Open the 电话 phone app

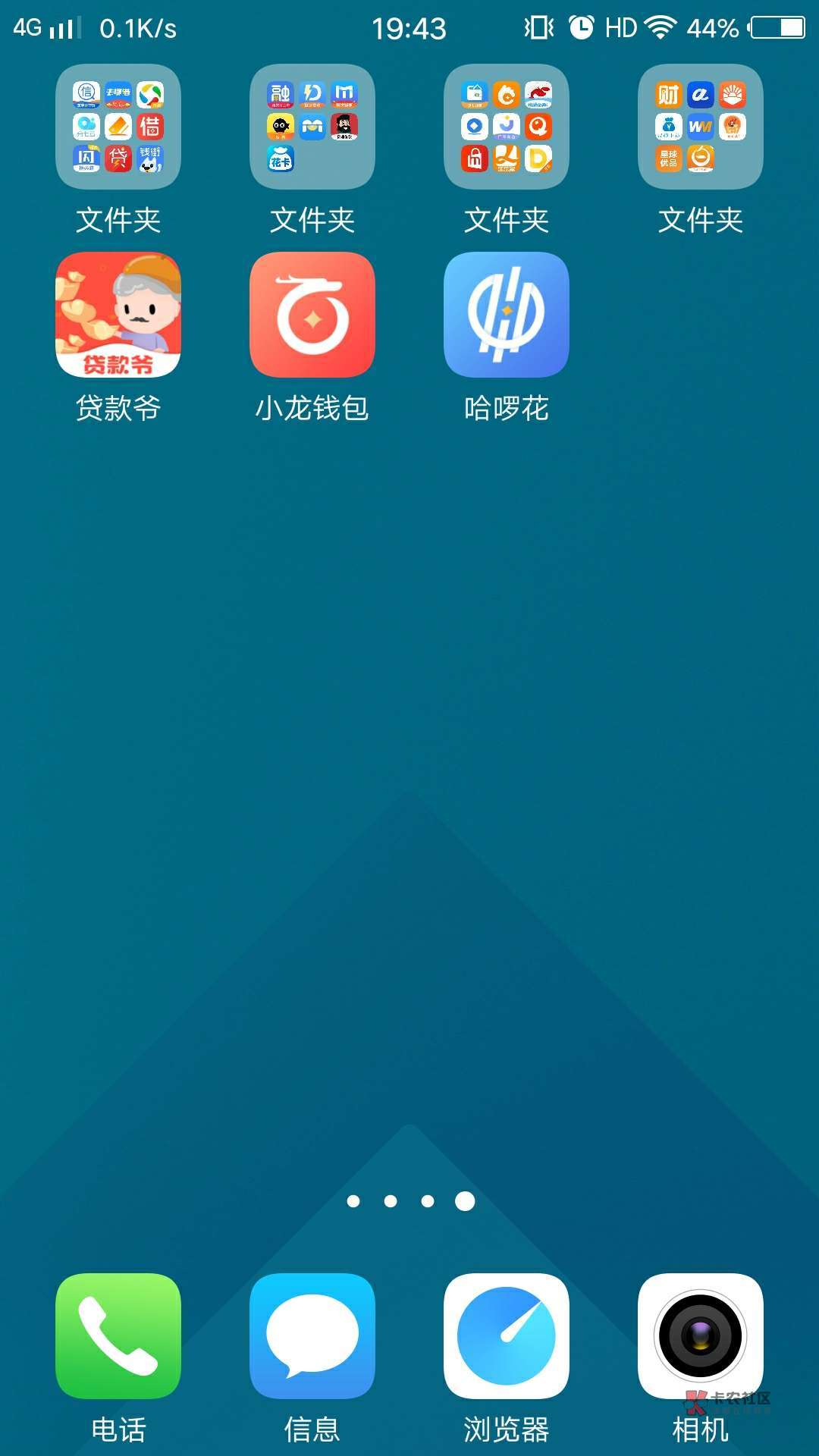coord(118,1336)
